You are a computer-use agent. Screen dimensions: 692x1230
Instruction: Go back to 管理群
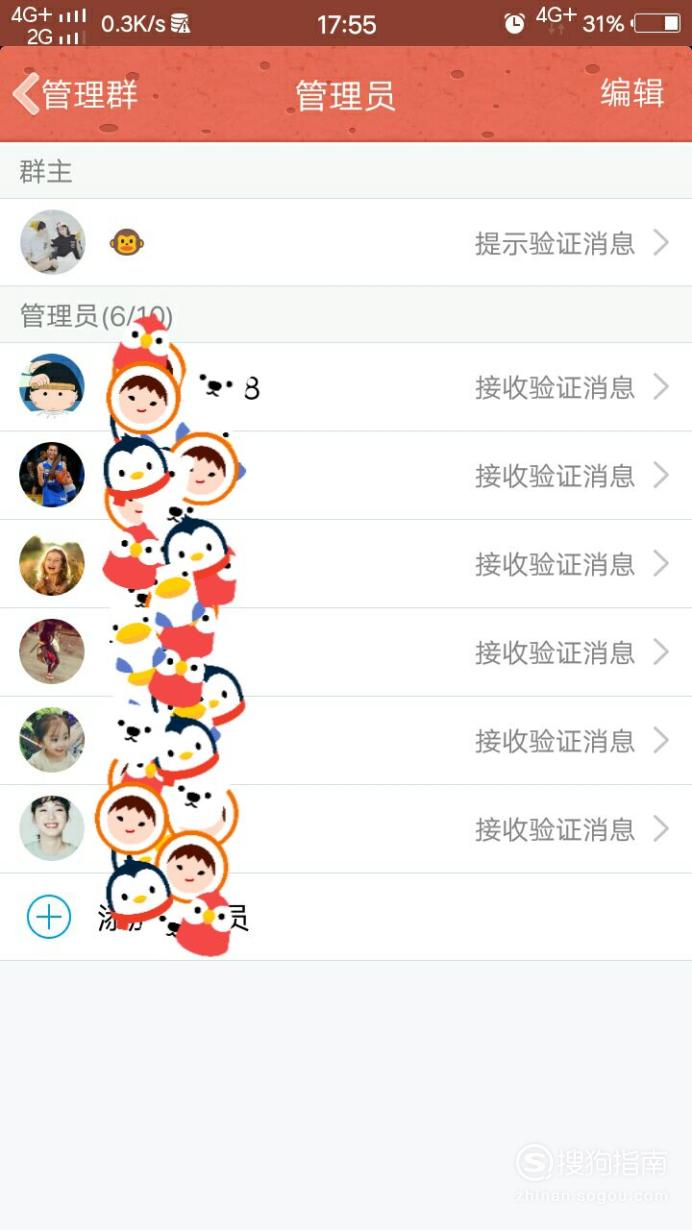click(76, 94)
